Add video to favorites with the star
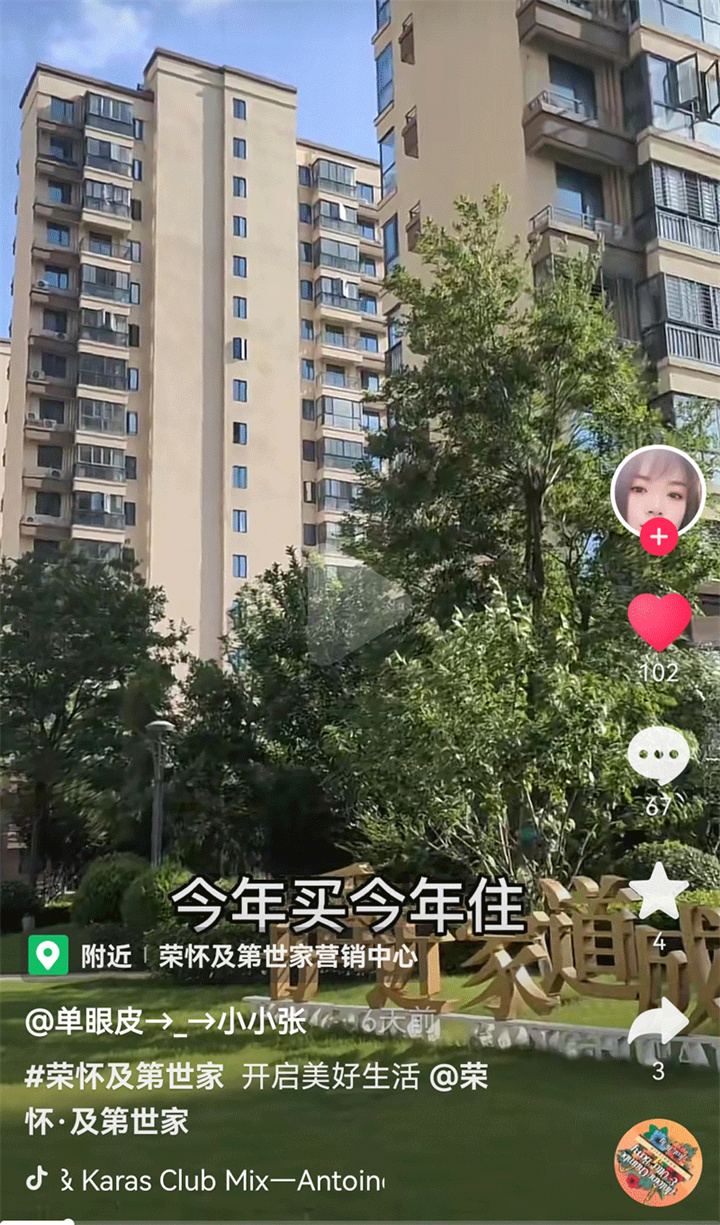 tap(659, 891)
